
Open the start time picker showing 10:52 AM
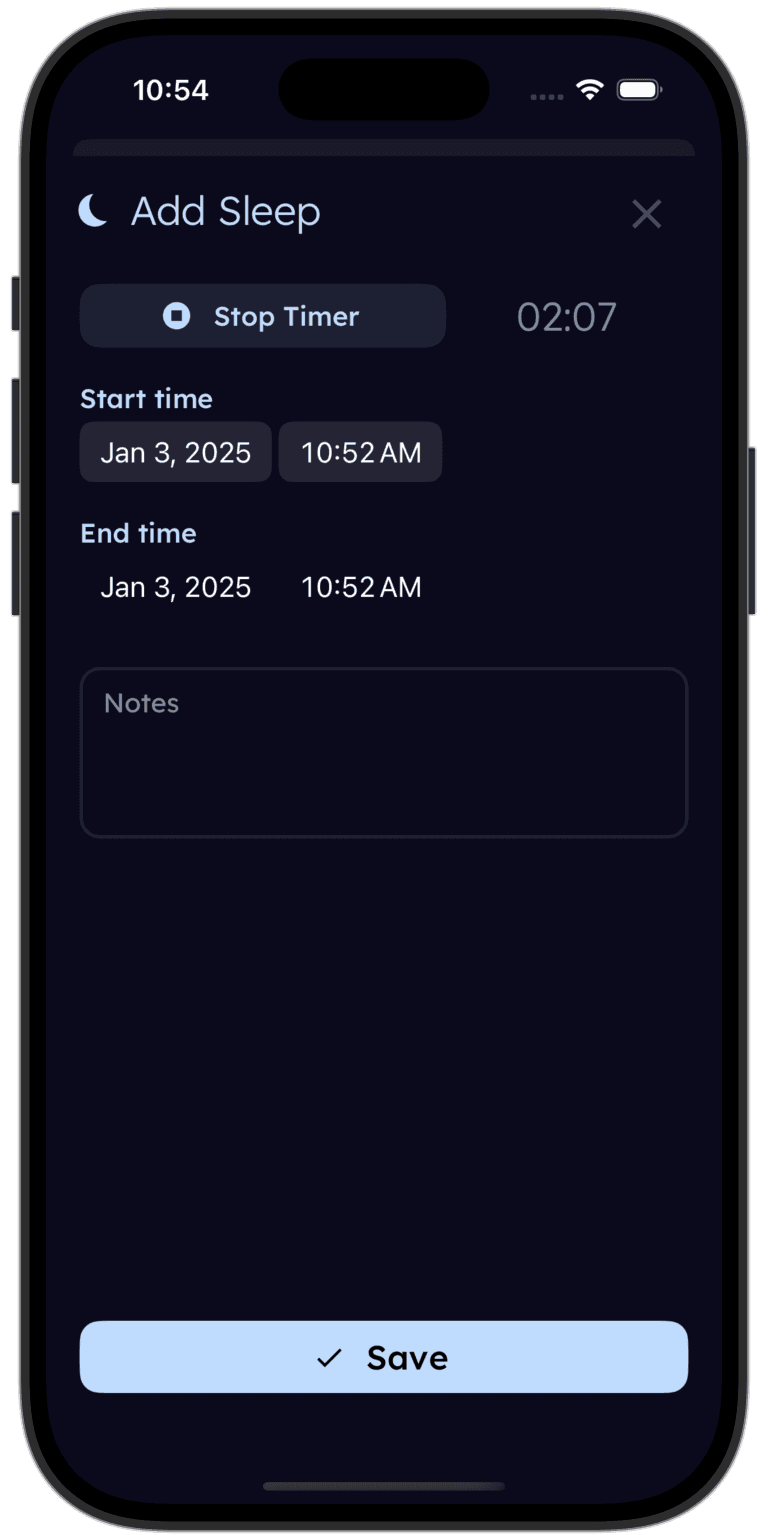tap(360, 452)
